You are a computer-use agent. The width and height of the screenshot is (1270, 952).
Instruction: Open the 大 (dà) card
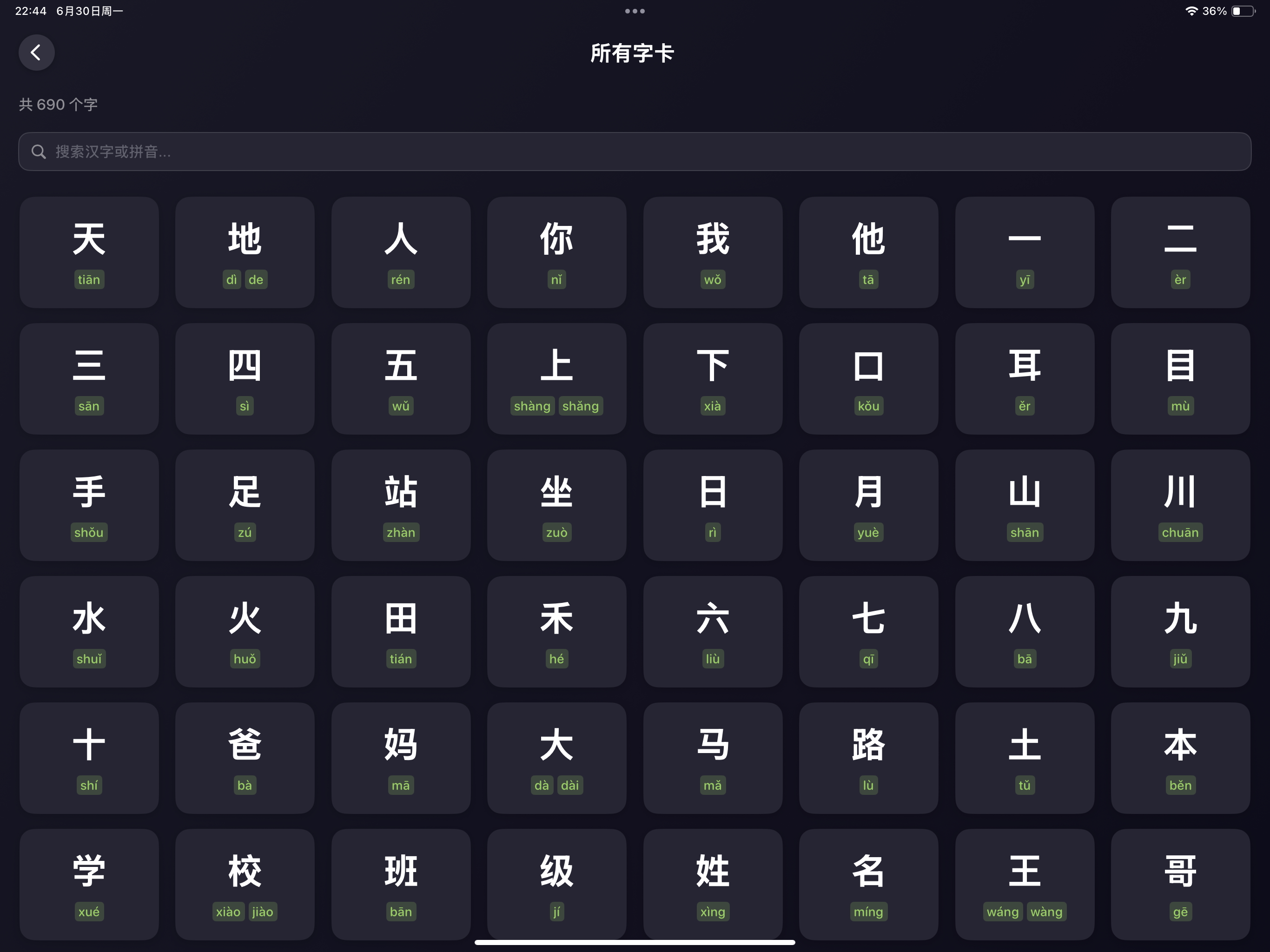pos(556,757)
